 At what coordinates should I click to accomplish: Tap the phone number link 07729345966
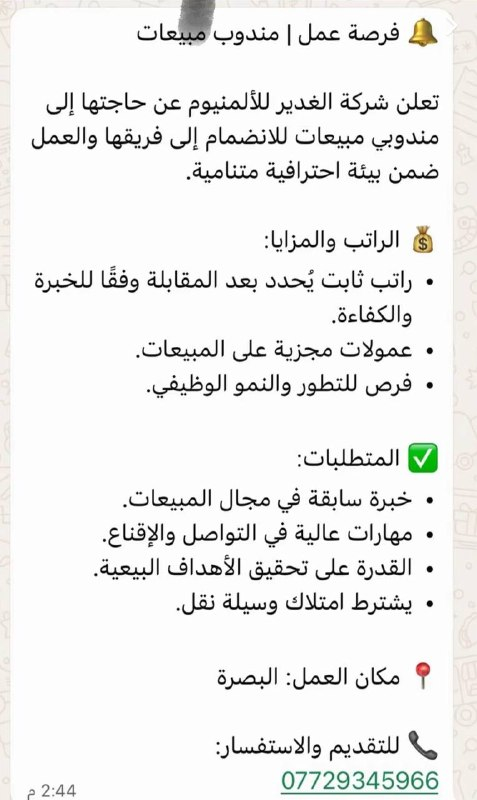click(360, 781)
